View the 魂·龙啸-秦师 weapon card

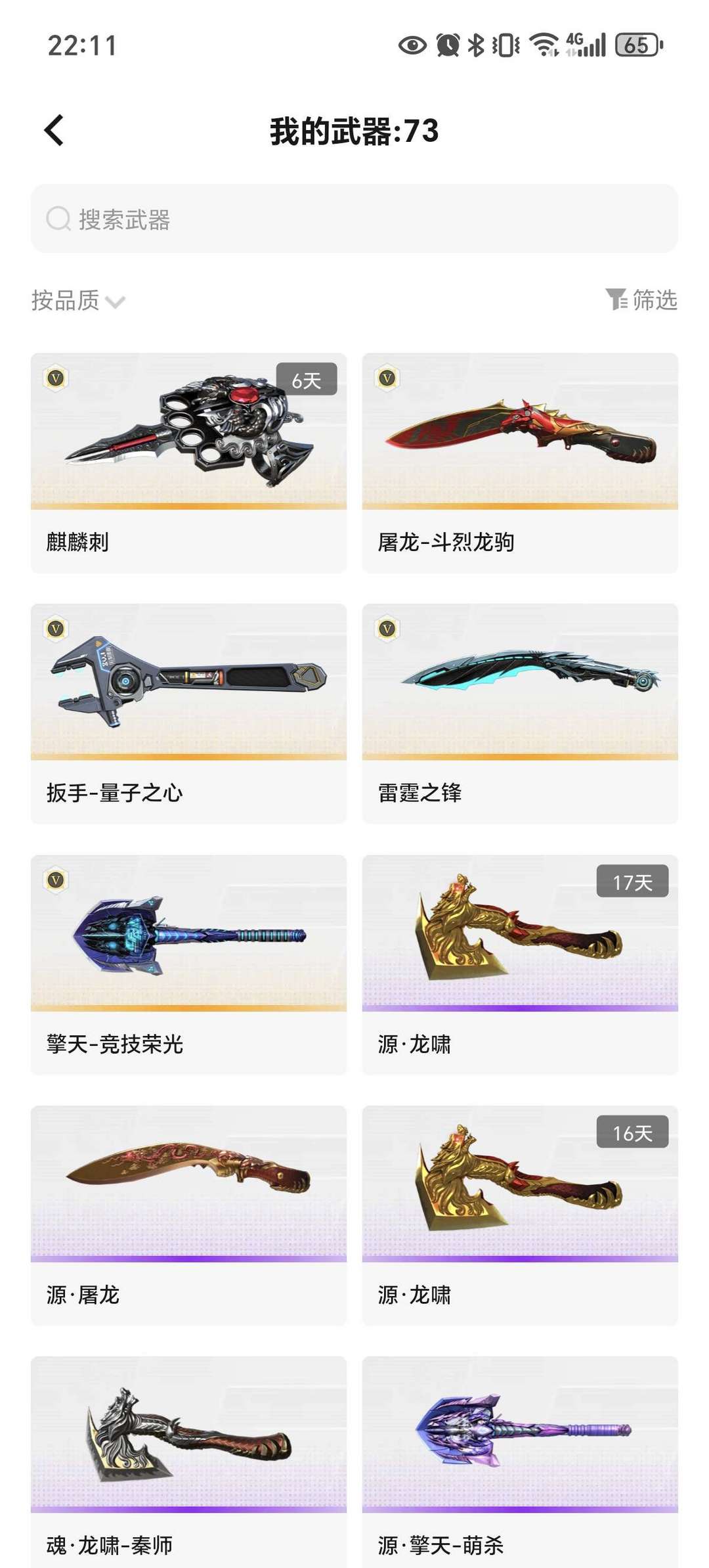point(188,1462)
